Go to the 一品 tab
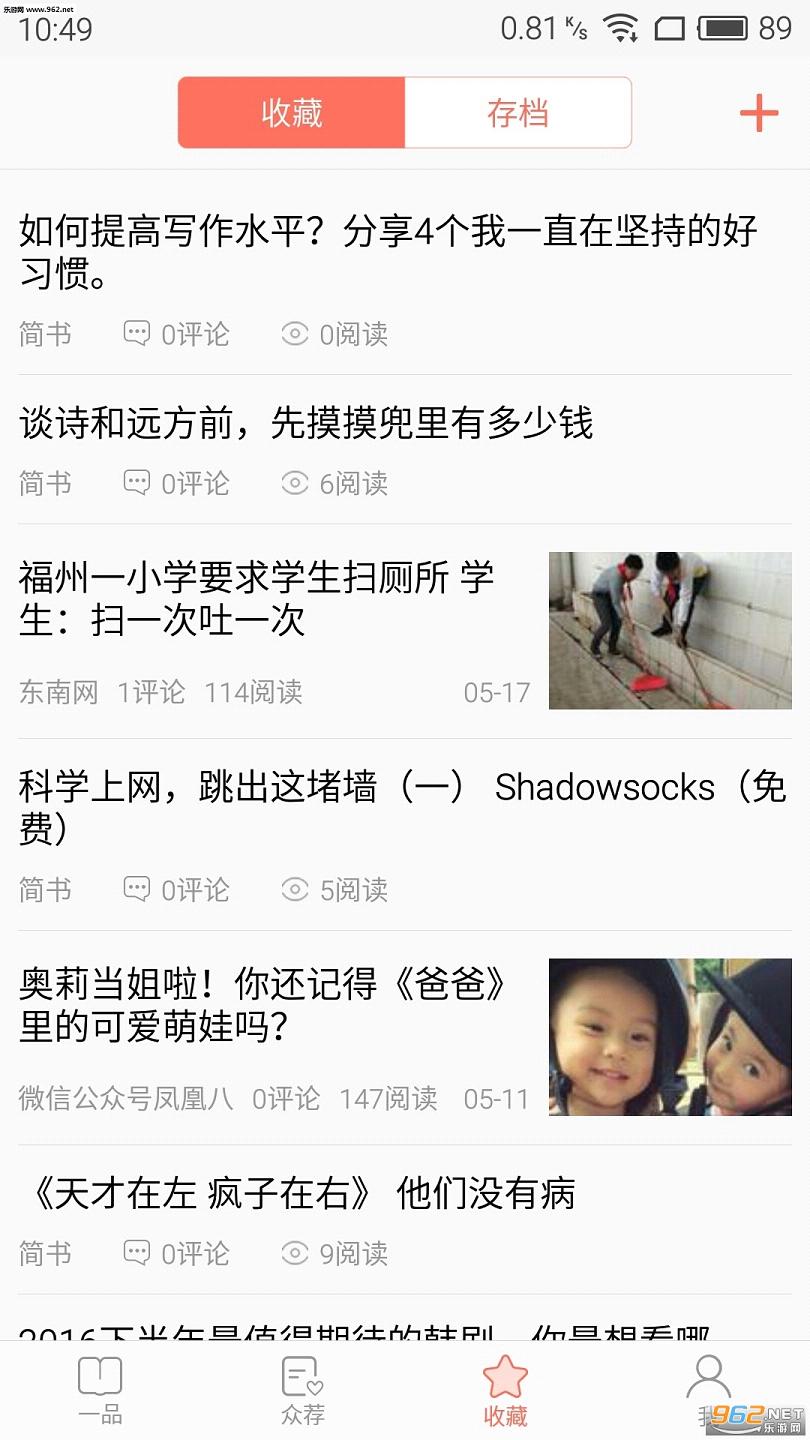 click(x=100, y=1389)
